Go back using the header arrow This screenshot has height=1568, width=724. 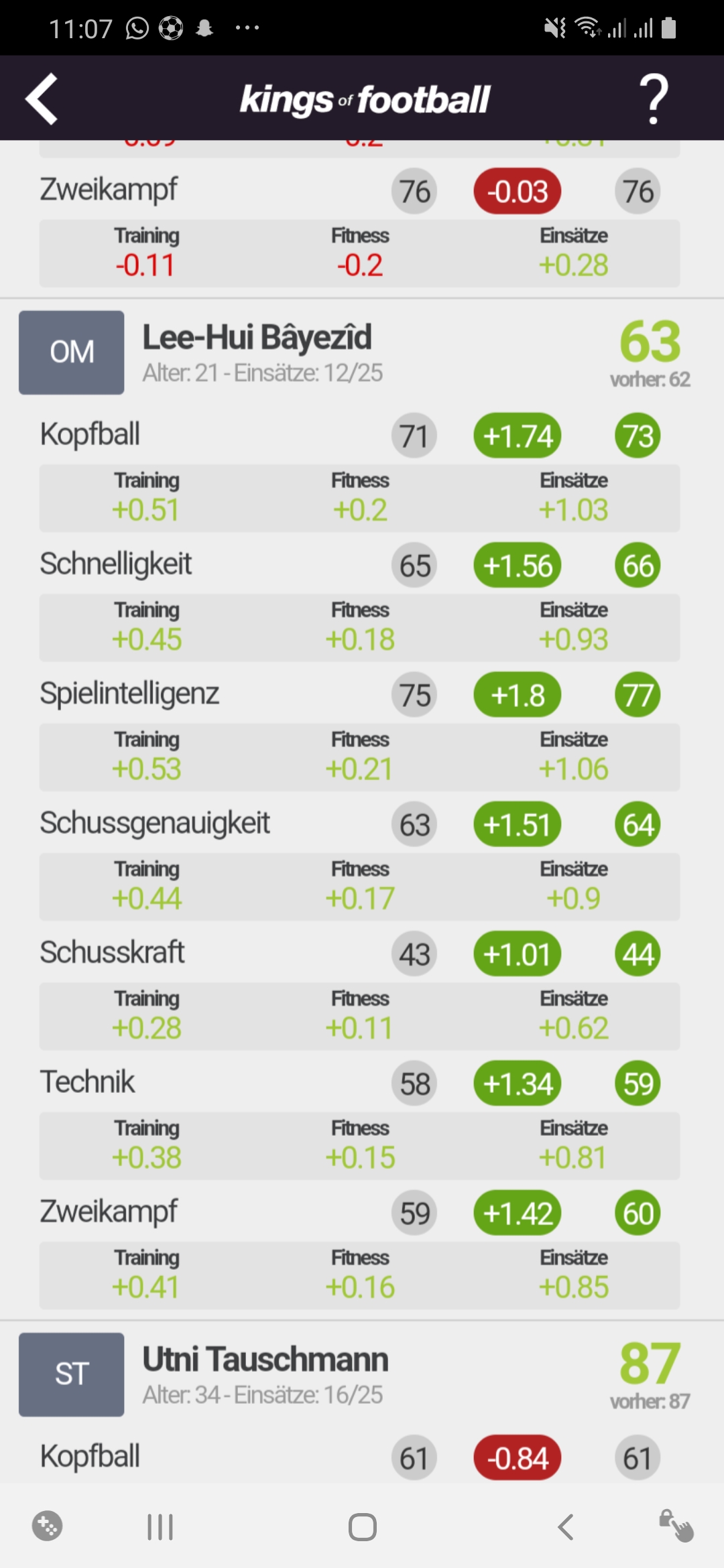42,99
